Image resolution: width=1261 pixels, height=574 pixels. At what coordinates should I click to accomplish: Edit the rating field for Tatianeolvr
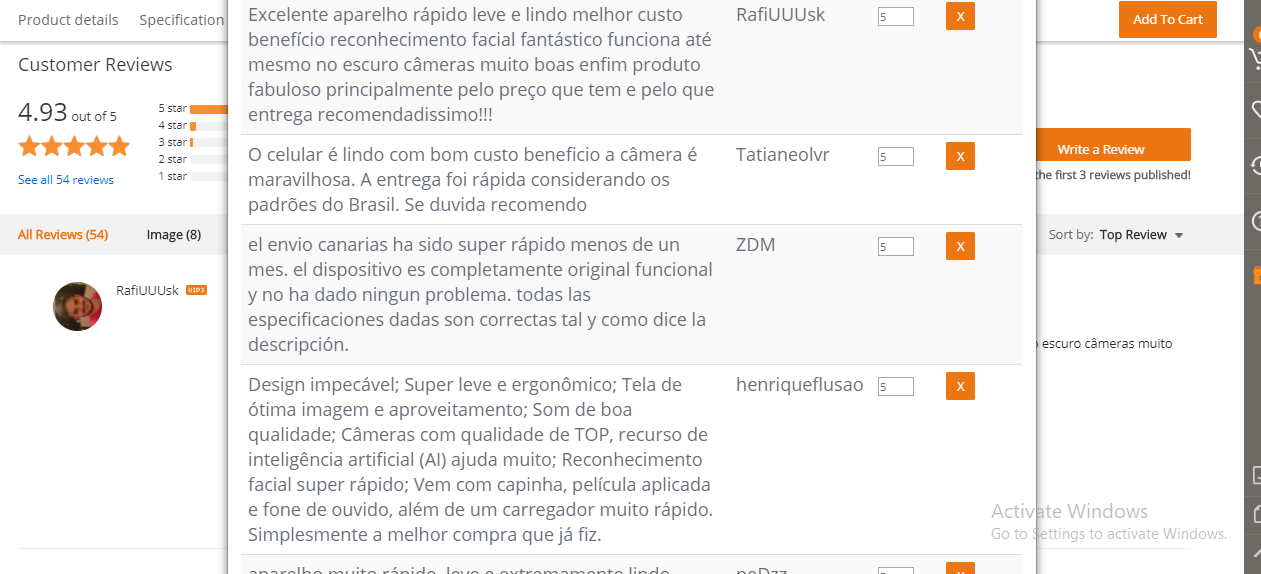[895, 157]
